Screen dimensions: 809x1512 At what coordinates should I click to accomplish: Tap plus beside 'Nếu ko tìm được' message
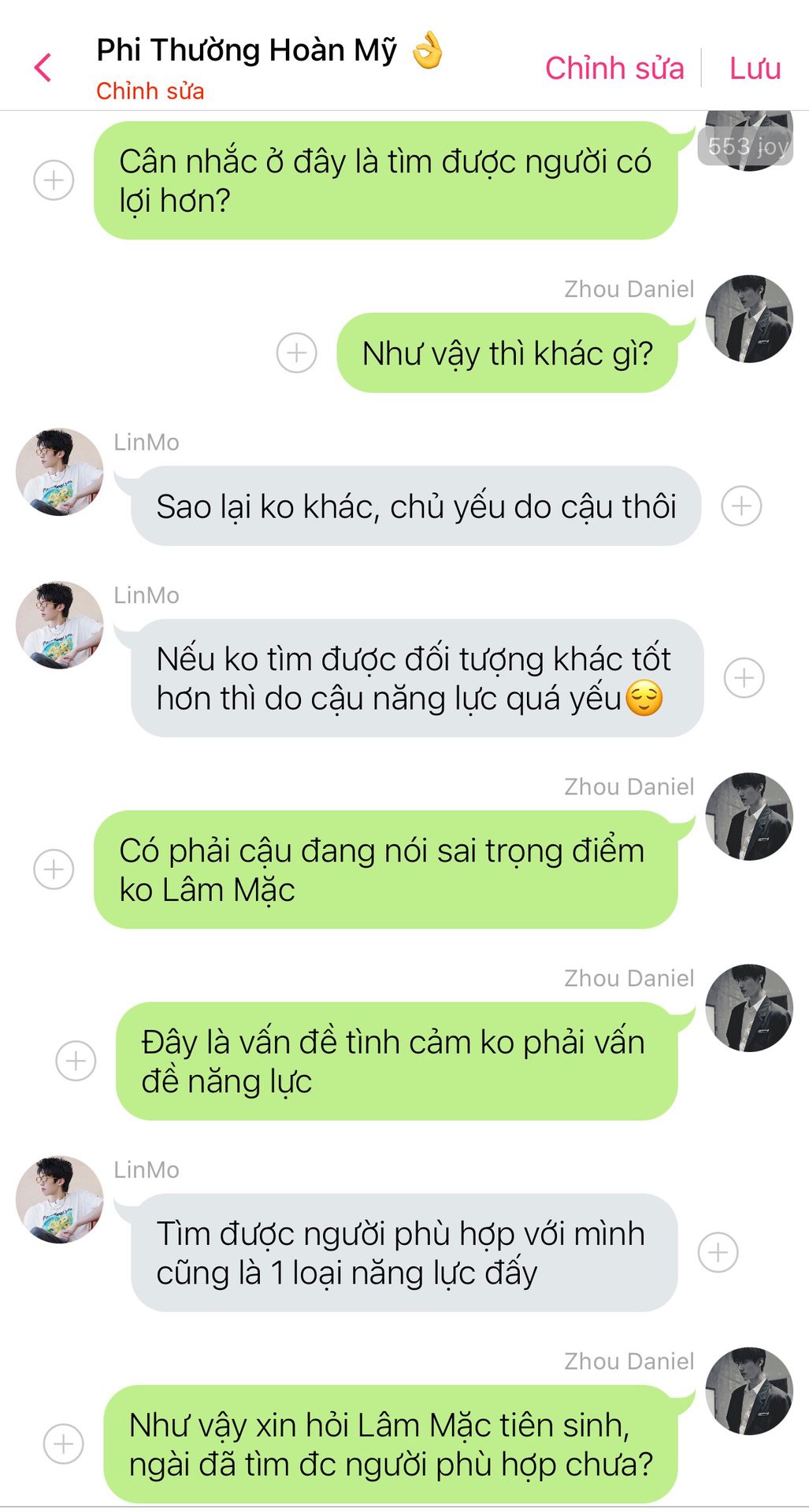(744, 678)
